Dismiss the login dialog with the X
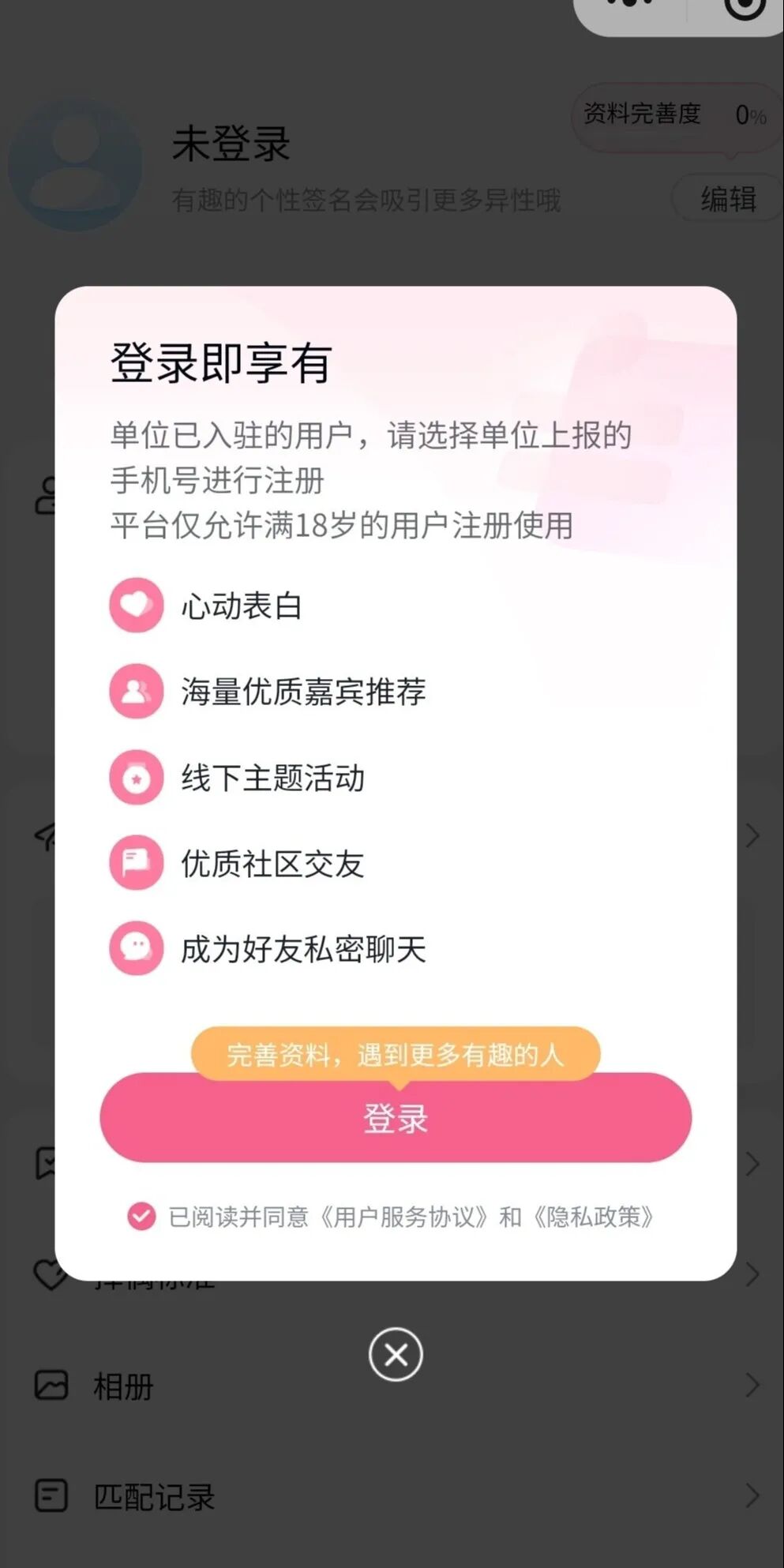 tap(396, 1355)
